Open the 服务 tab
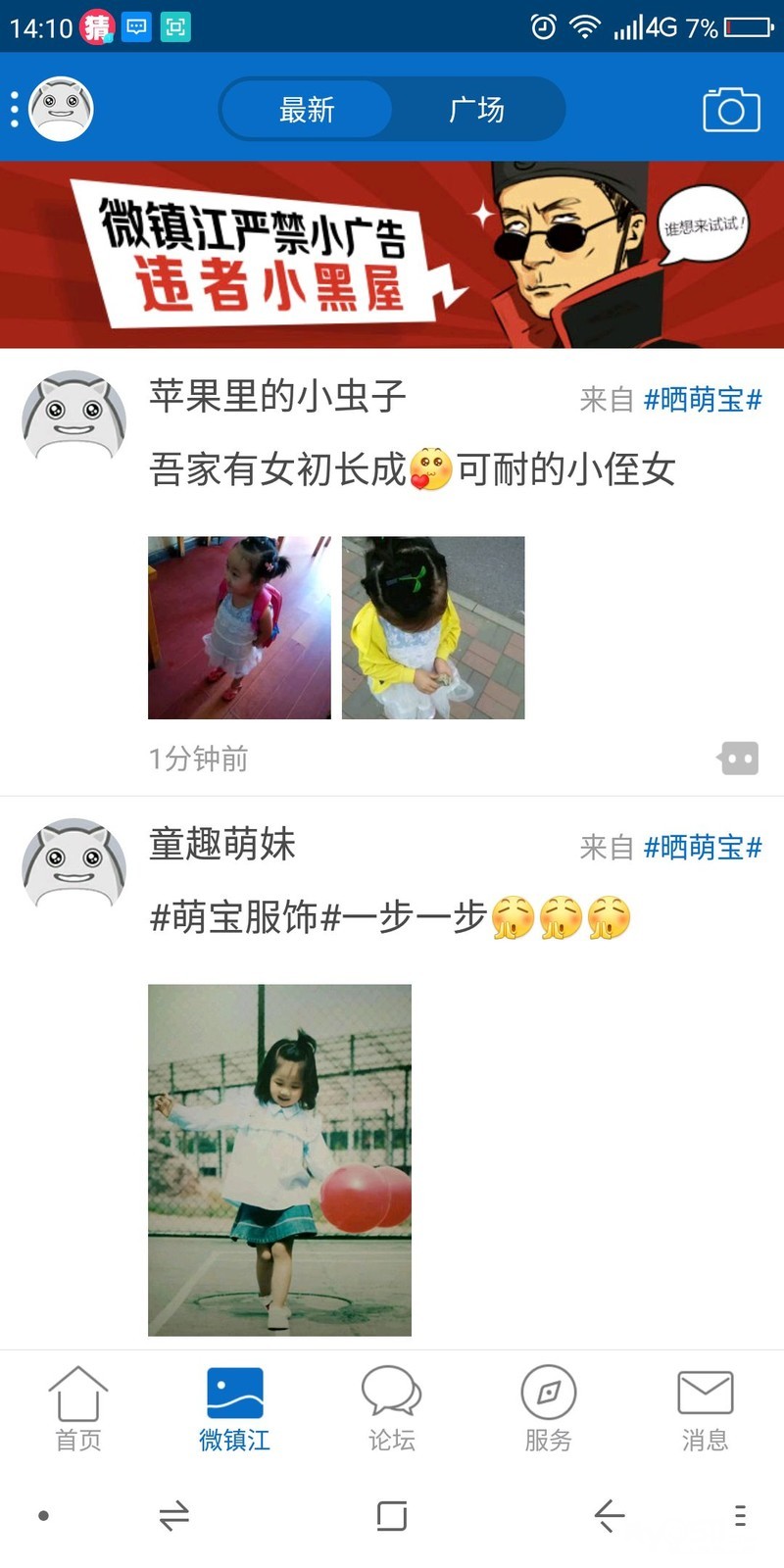This screenshot has width=784, height=1568. click(x=548, y=1408)
